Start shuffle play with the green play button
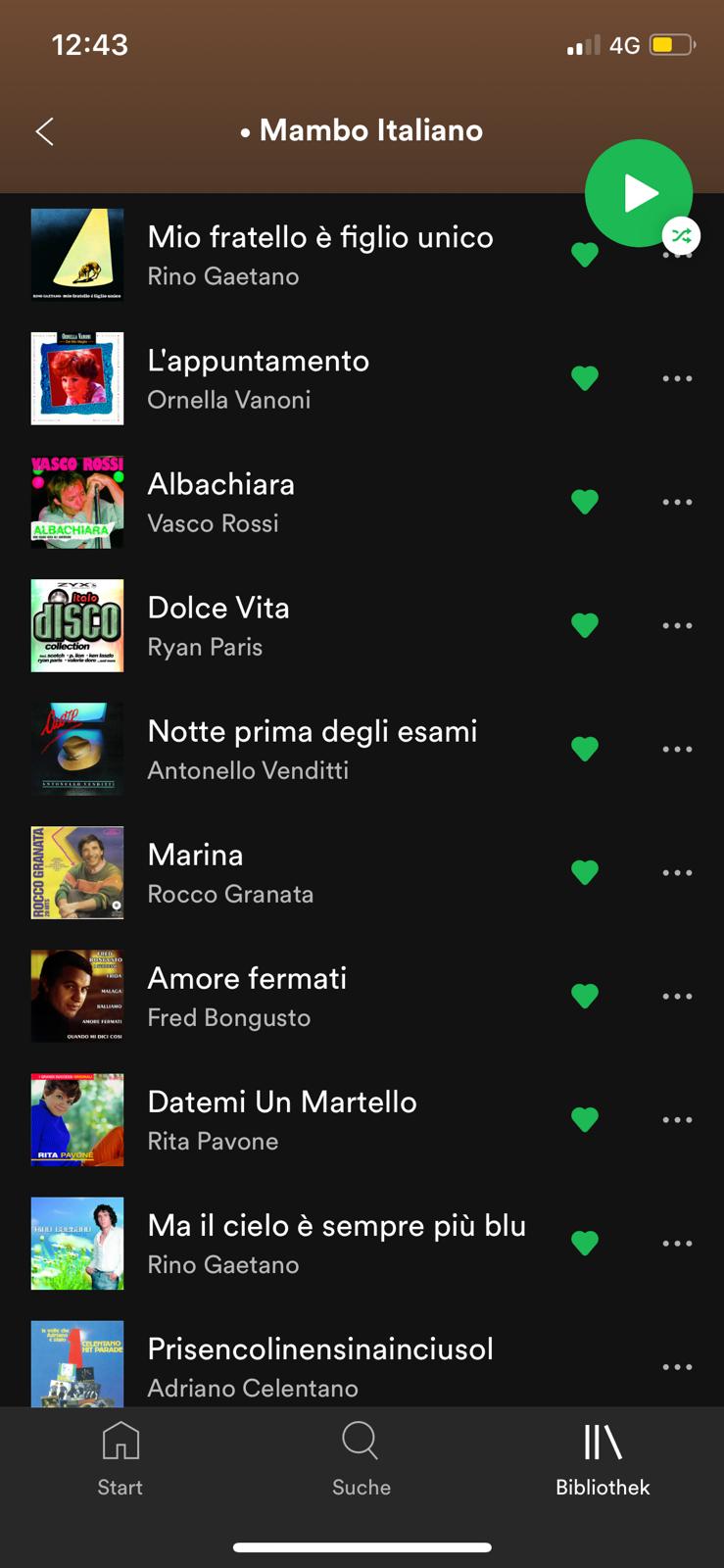This screenshot has width=724, height=1568. (638, 193)
